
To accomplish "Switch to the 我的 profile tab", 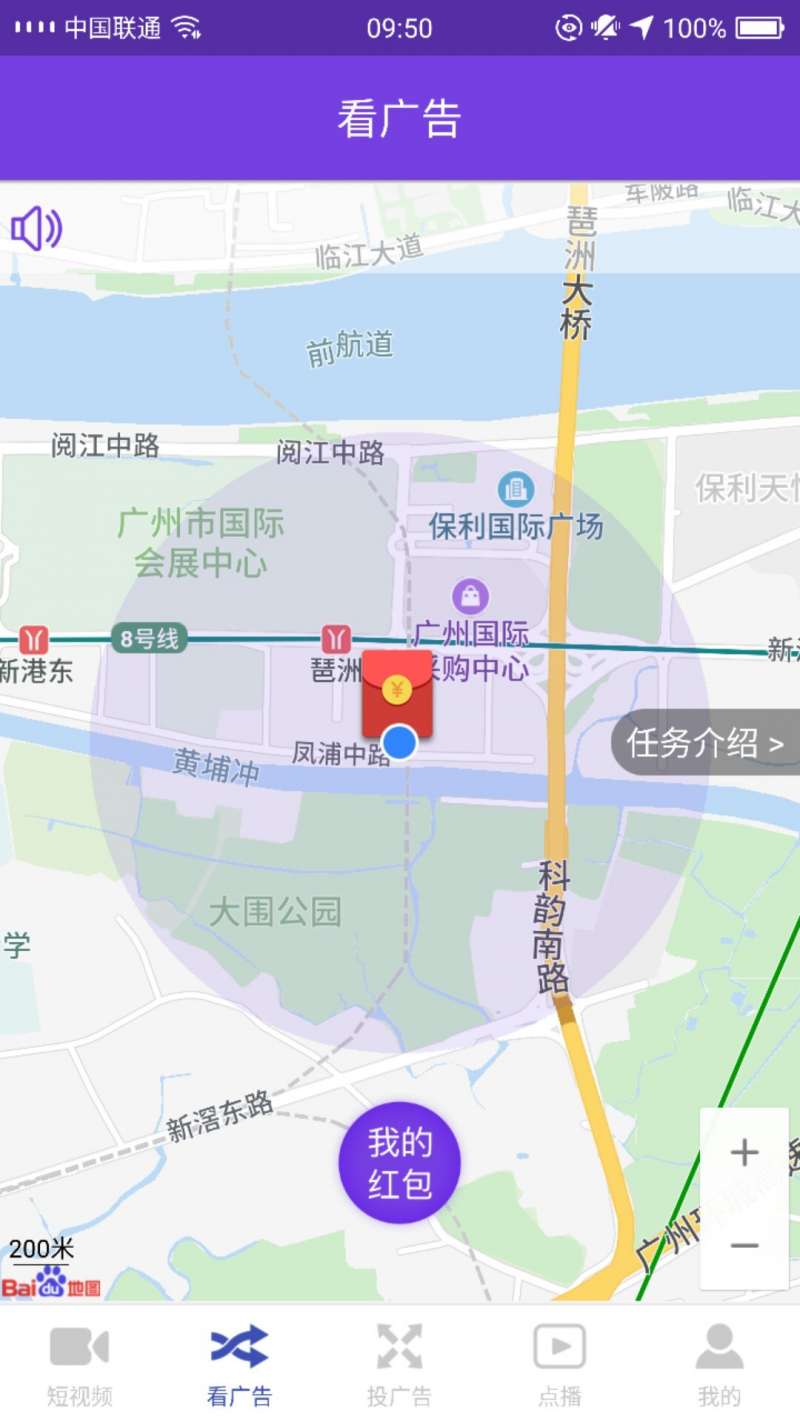I will pos(720,1364).
